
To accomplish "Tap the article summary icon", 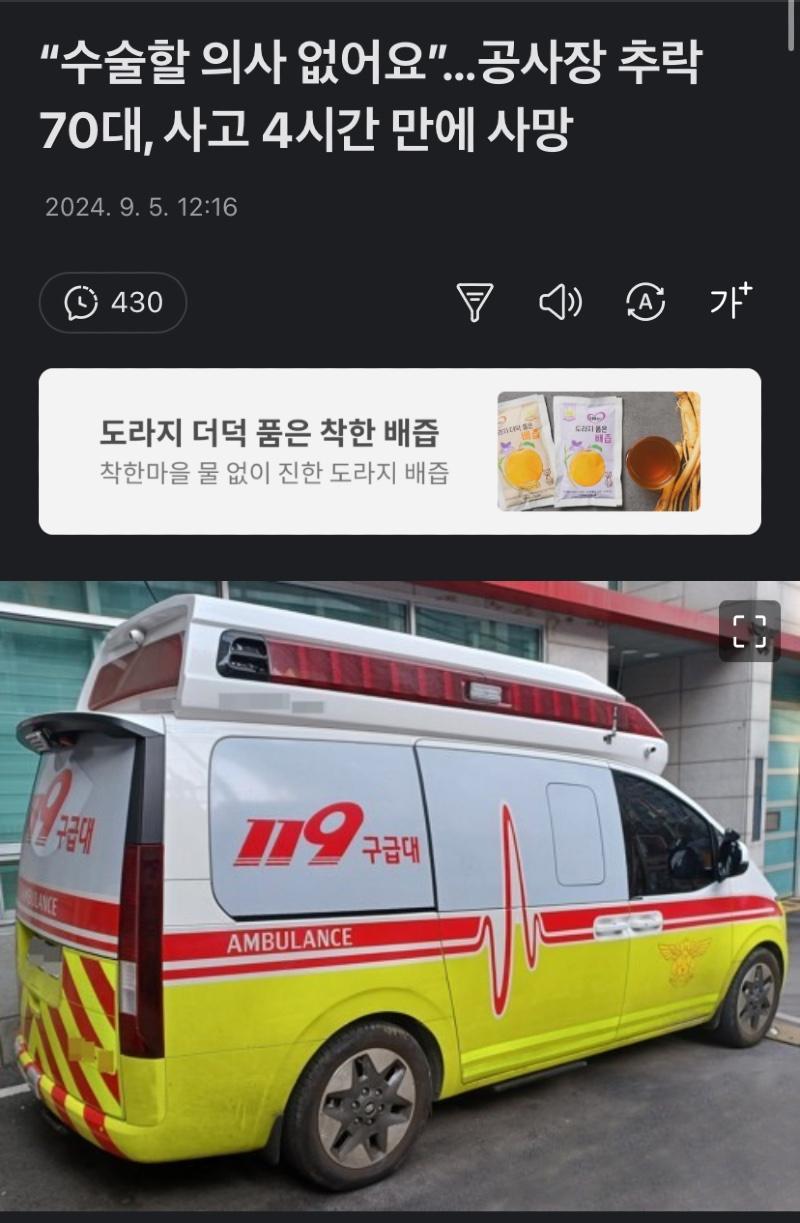I will pyautogui.click(x=475, y=302).
